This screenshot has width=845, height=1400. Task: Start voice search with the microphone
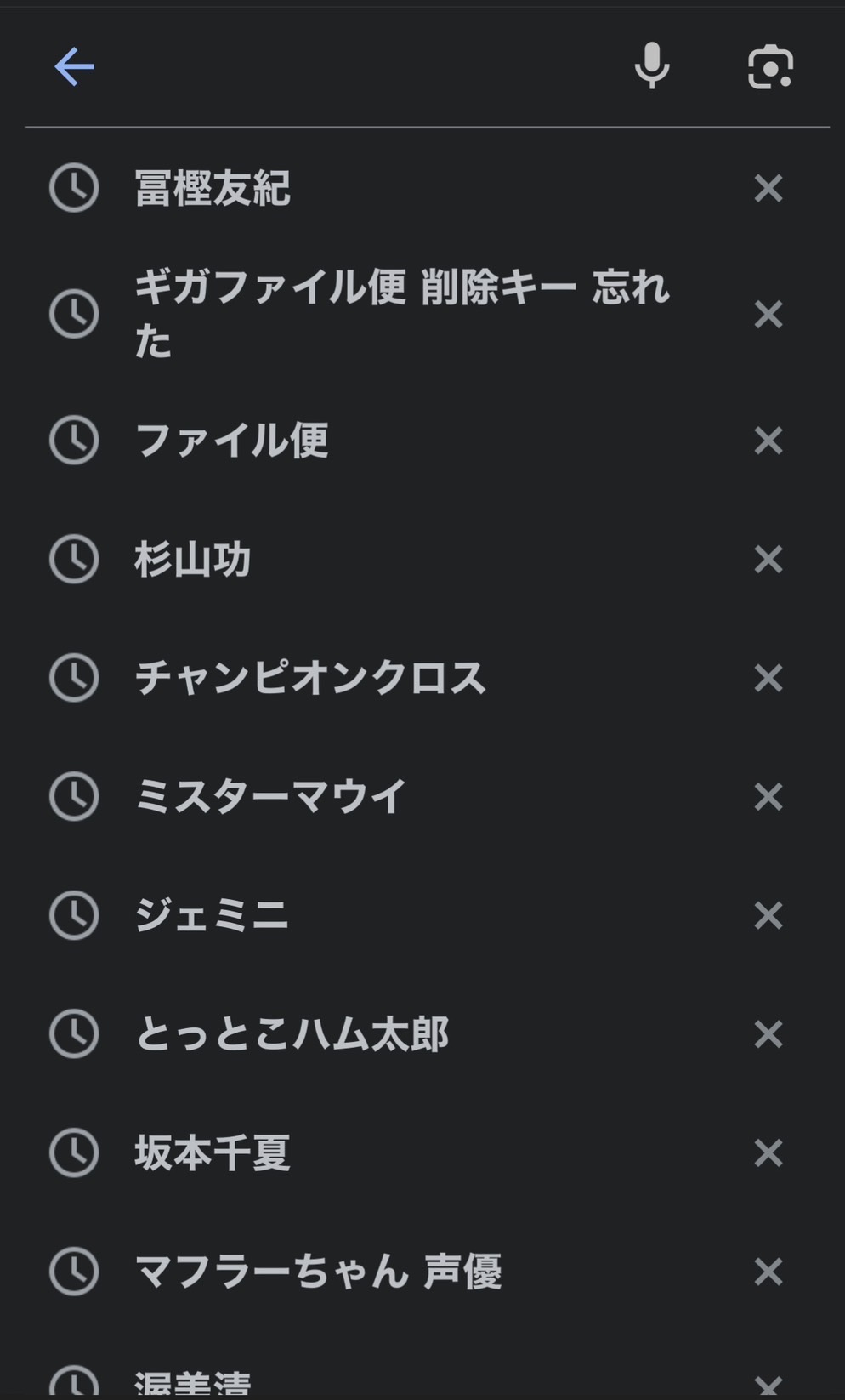[652, 65]
